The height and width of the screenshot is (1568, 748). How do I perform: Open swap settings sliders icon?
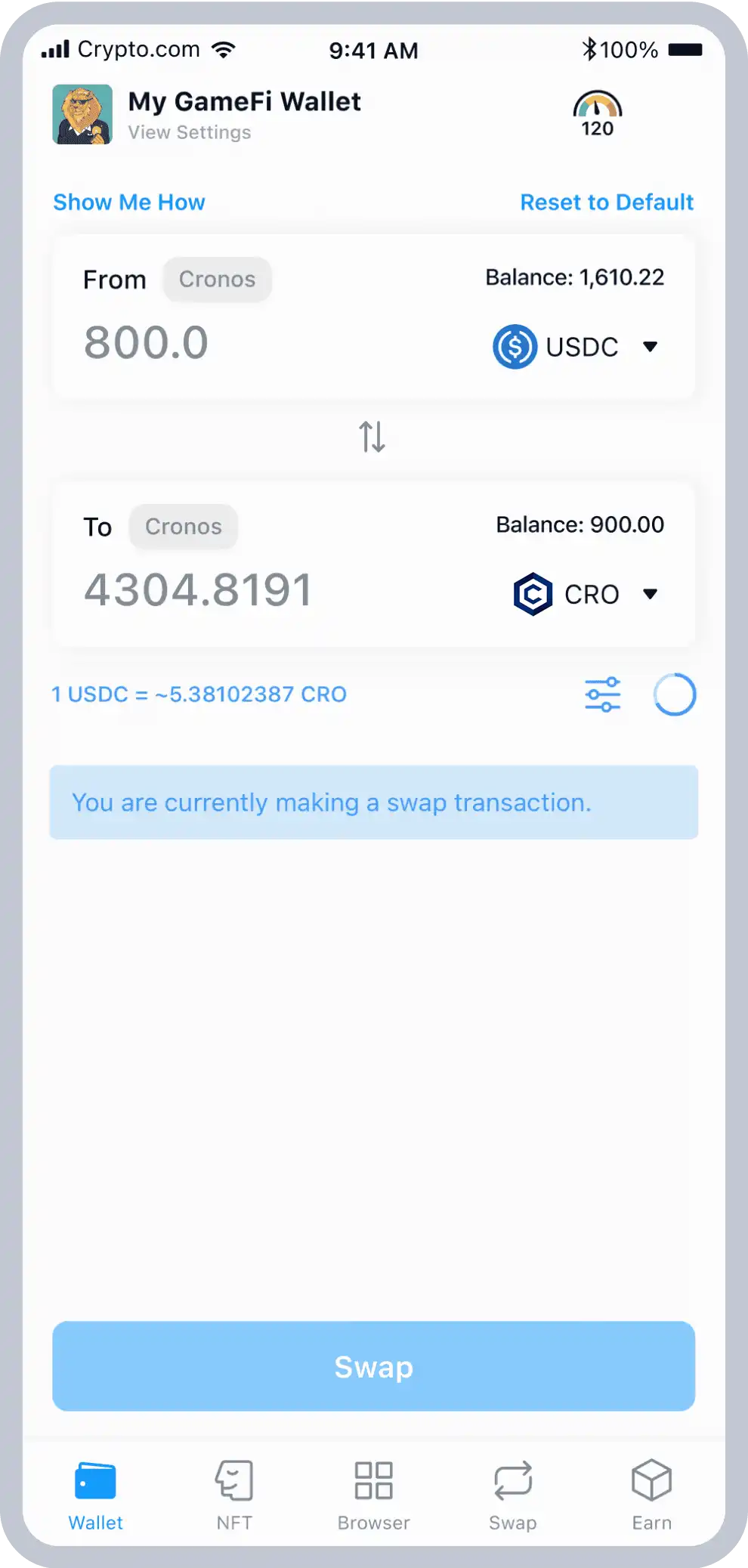(x=602, y=694)
